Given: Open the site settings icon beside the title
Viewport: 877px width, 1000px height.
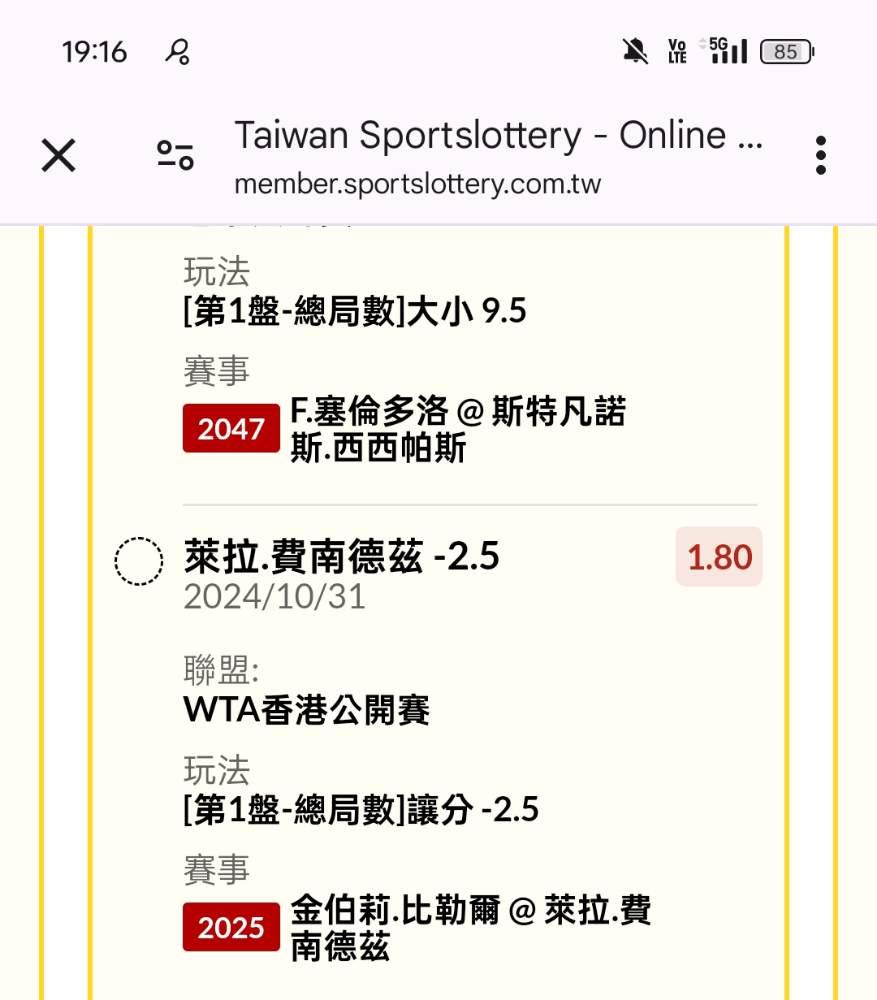Looking at the screenshot, I should (x=175, y=155).
